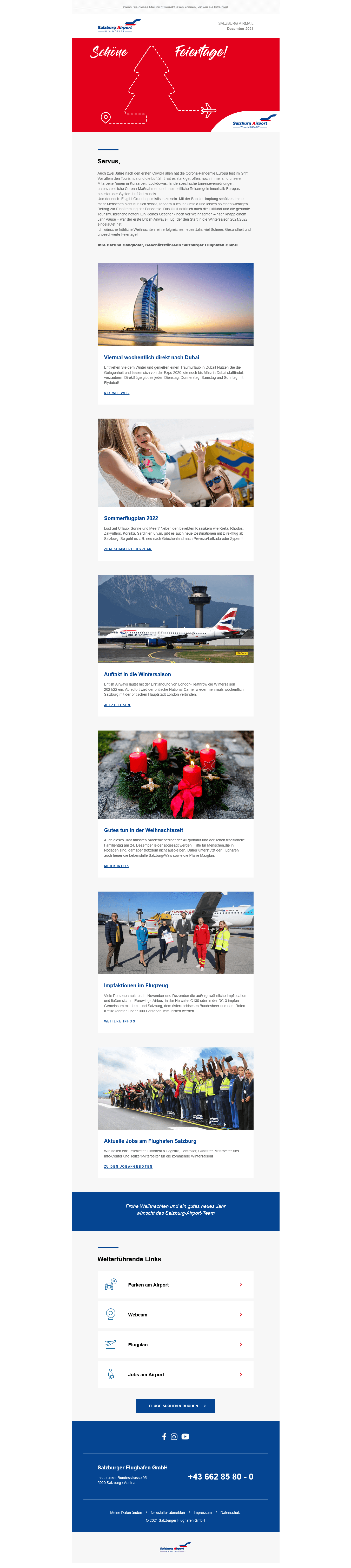Image resolution: width=351 pixels, height=1568 pixels.
Task: Tap the 'Meine Daten ändern' footer link
Action: point(127,1513)
